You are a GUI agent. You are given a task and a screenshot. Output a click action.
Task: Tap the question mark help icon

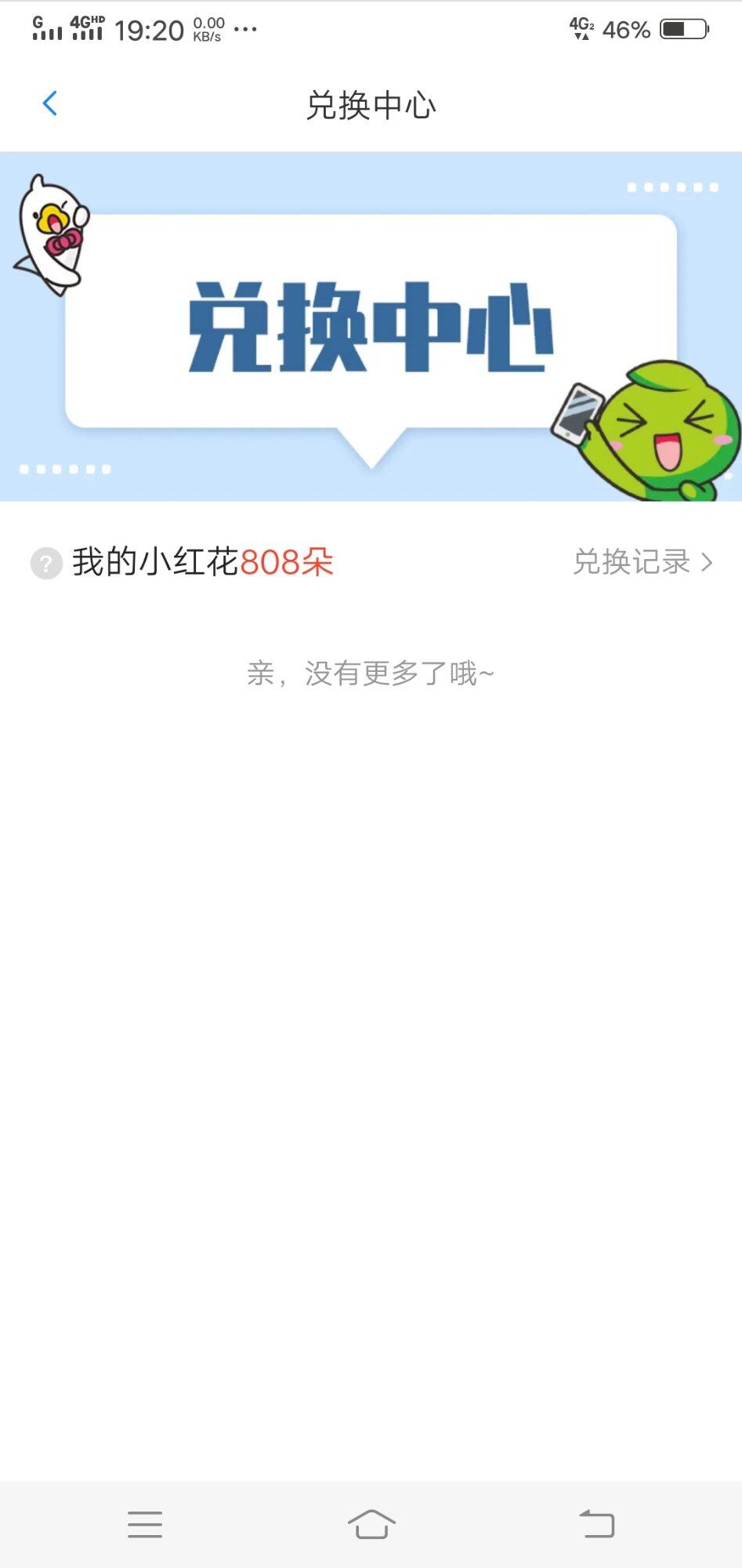pyautogui.click(x=46, y=563)
